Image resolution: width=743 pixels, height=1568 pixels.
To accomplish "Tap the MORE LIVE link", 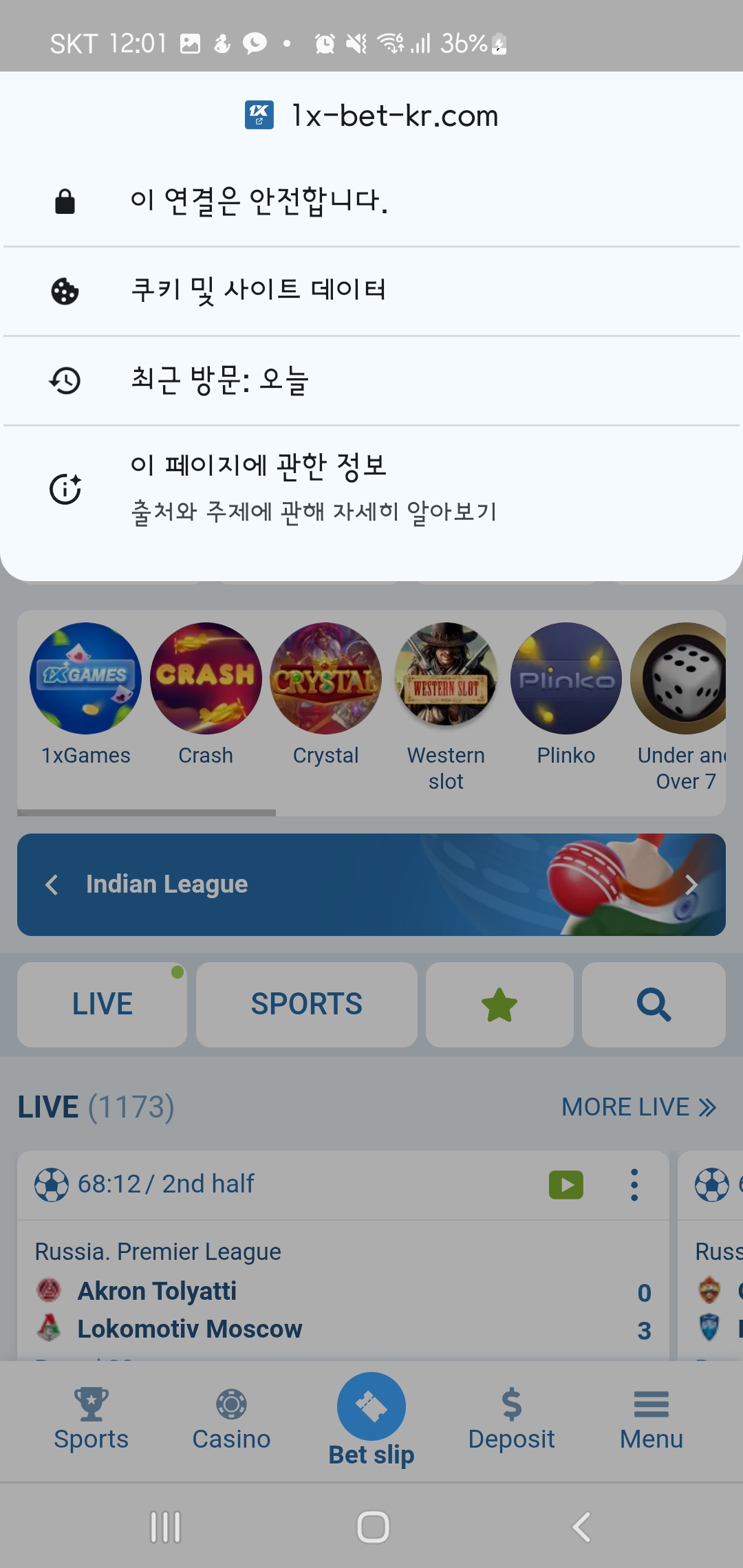I will click(638, 1107).
